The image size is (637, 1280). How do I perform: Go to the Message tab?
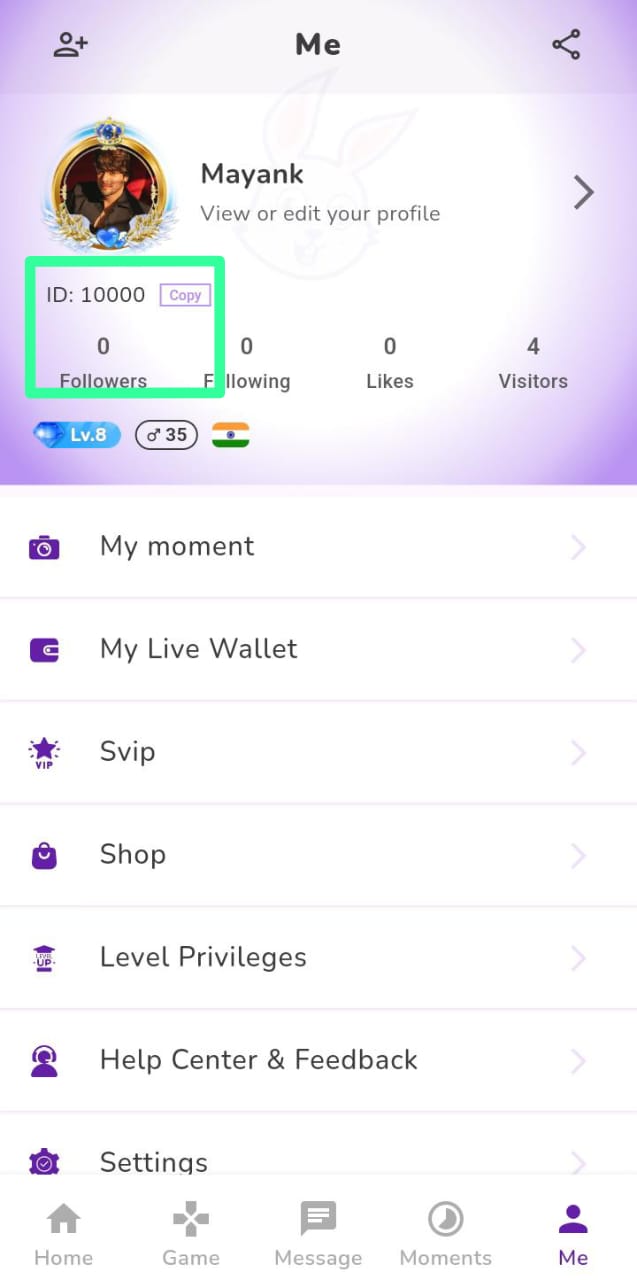pyautogui.click(x=318, y=1234)
